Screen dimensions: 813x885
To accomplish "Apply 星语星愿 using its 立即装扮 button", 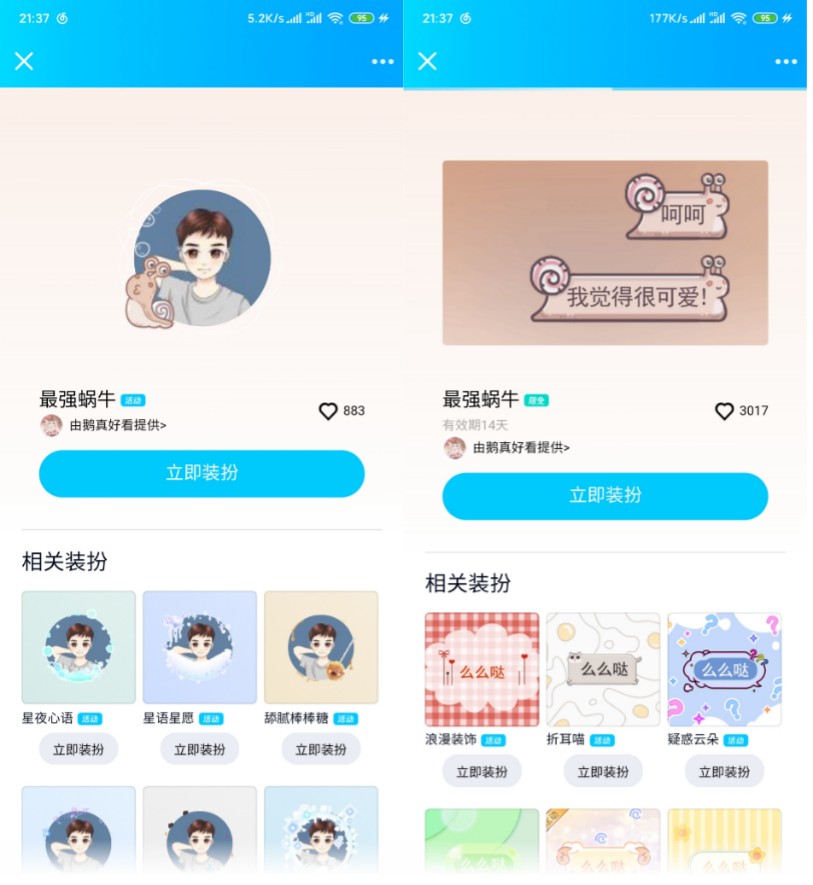I will [x=199, y=749].
